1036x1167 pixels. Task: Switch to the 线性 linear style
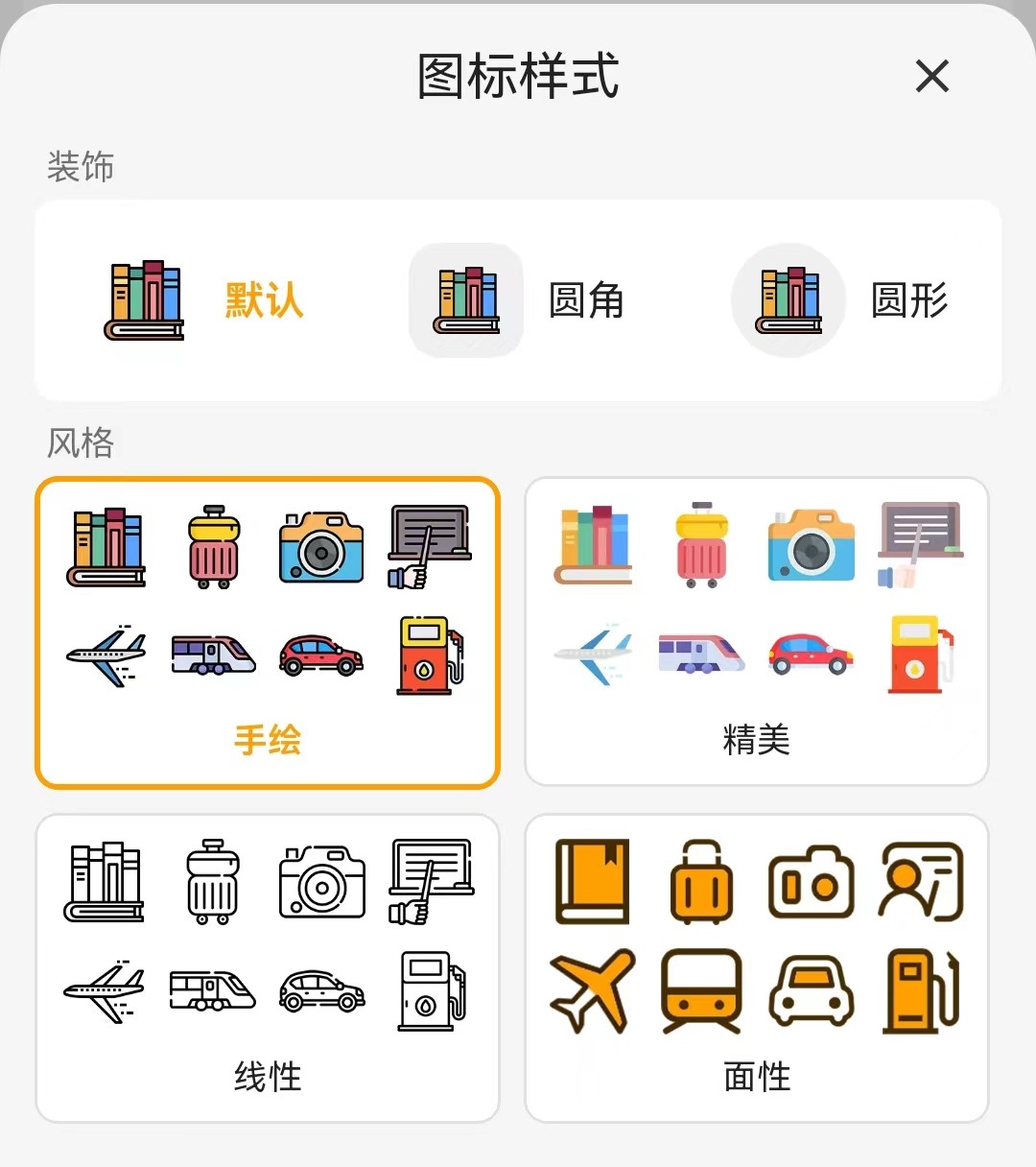[x=268, y=967]
